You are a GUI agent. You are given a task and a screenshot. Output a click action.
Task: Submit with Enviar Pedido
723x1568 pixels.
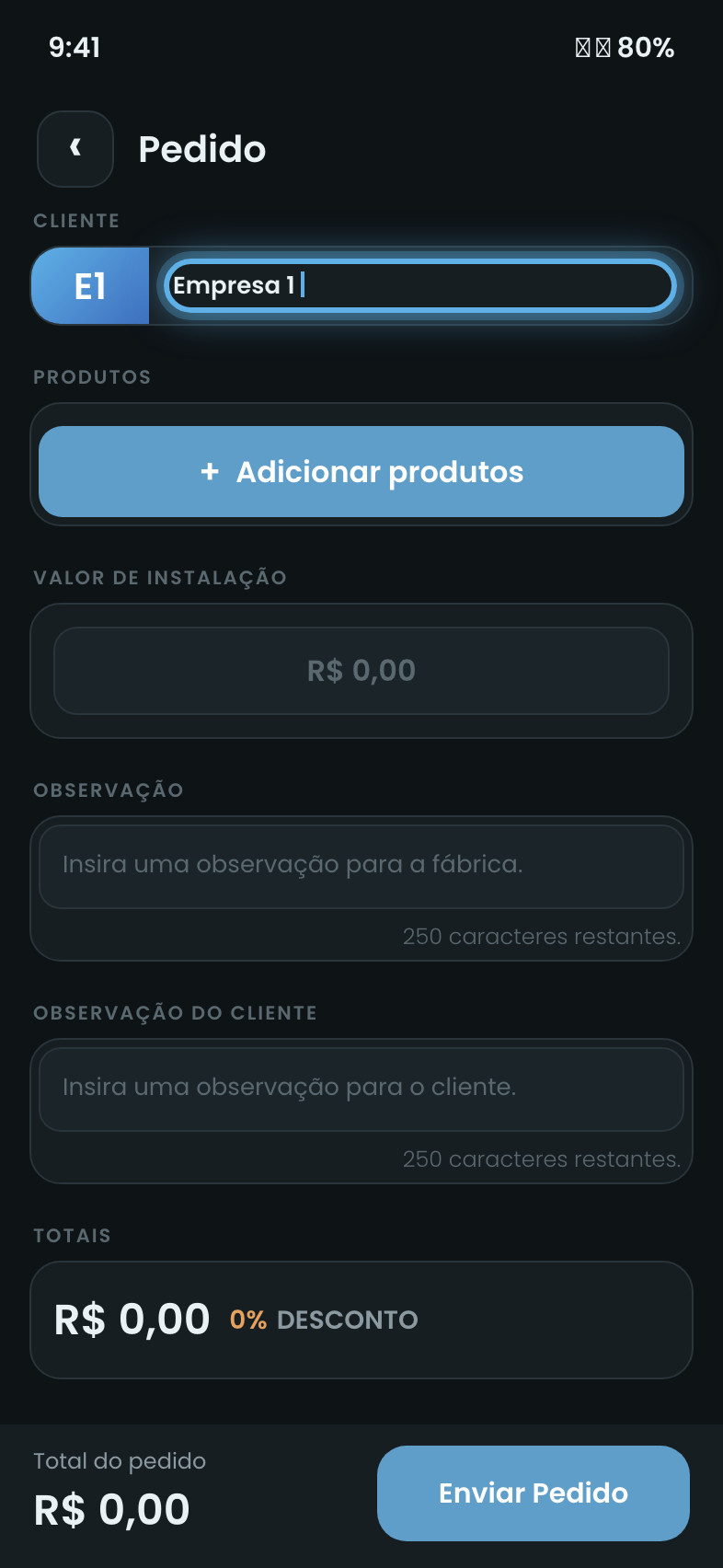tap(534, 1493)
